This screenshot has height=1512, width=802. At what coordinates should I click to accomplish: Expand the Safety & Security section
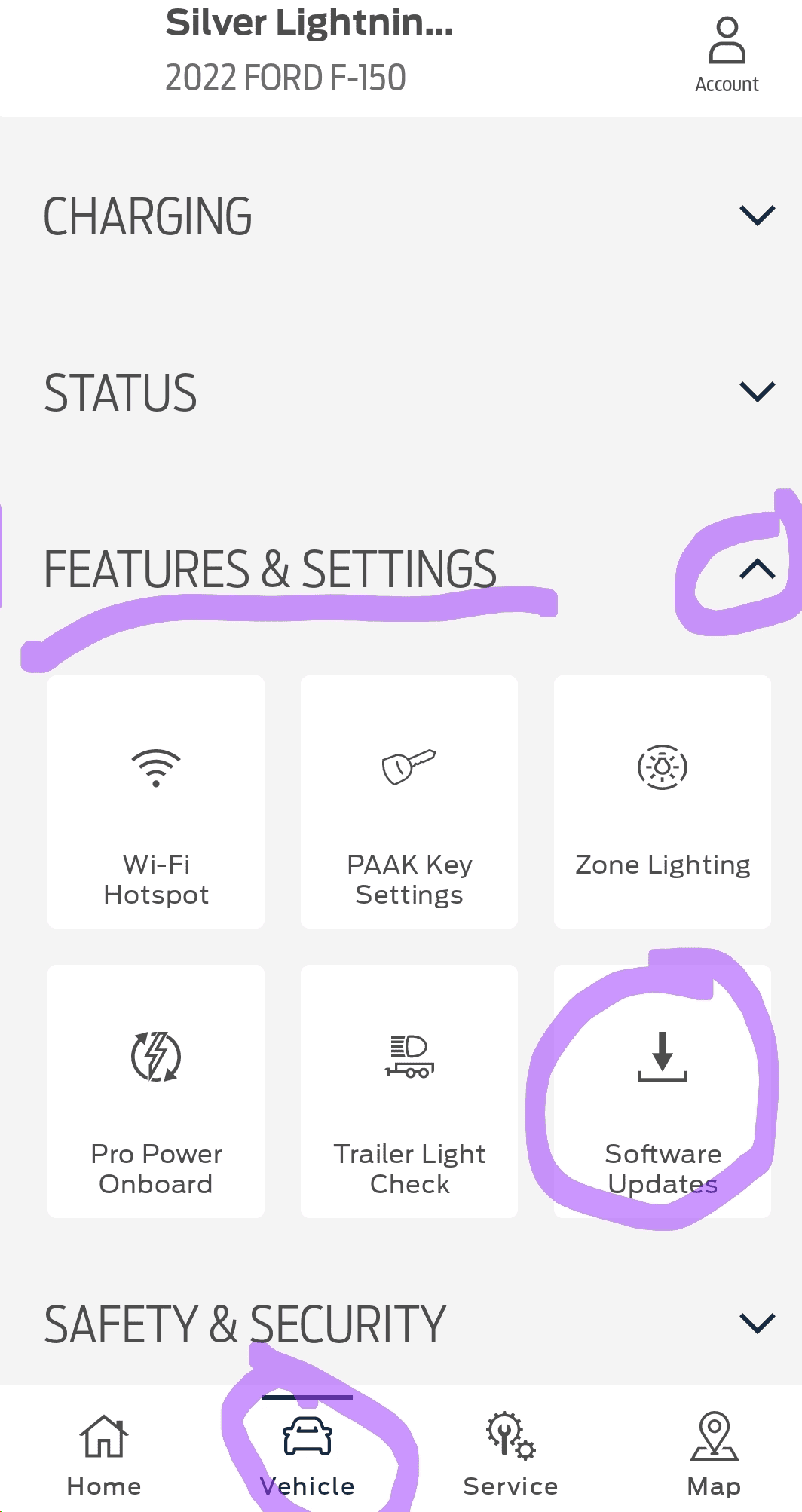tap(757, 1324)
